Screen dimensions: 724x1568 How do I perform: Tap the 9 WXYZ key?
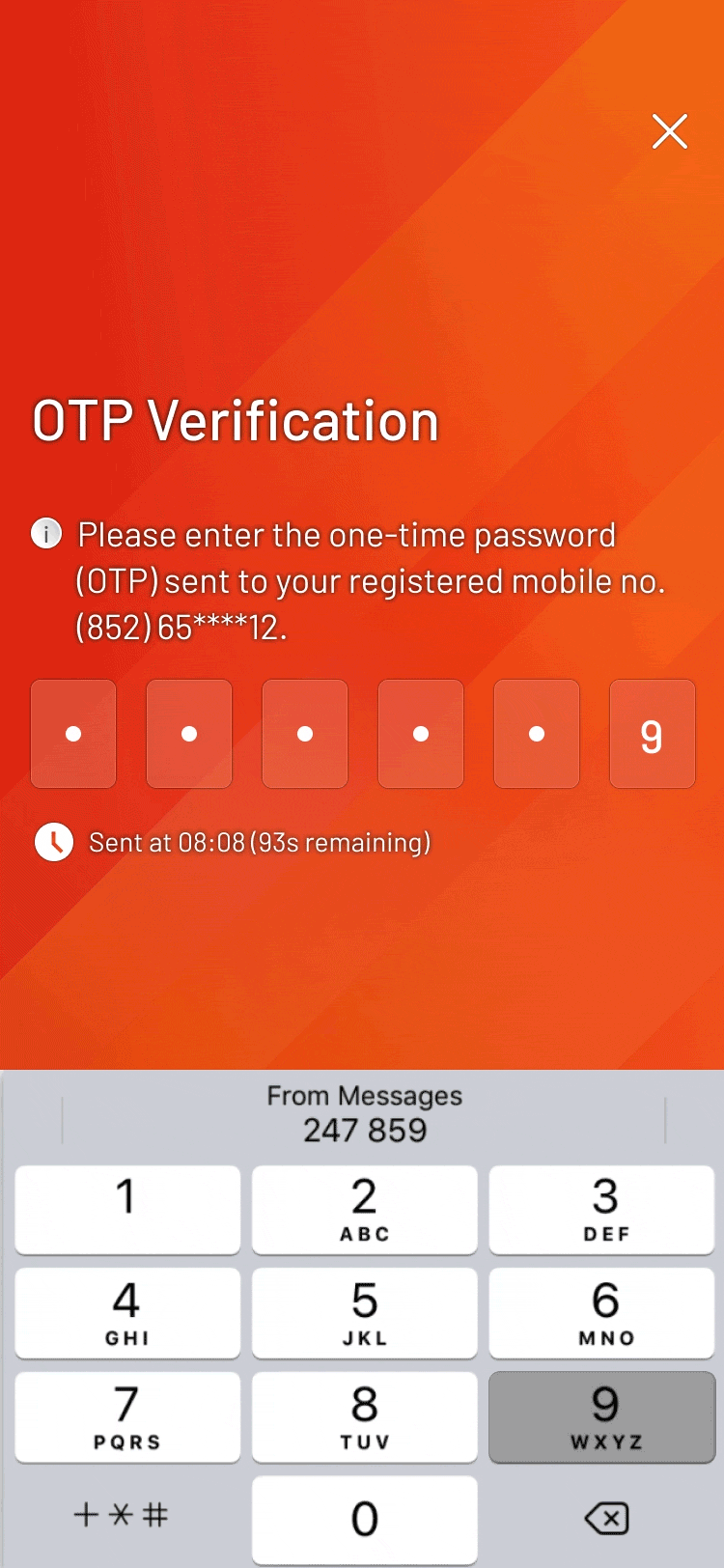click(x=601, y=1416)
